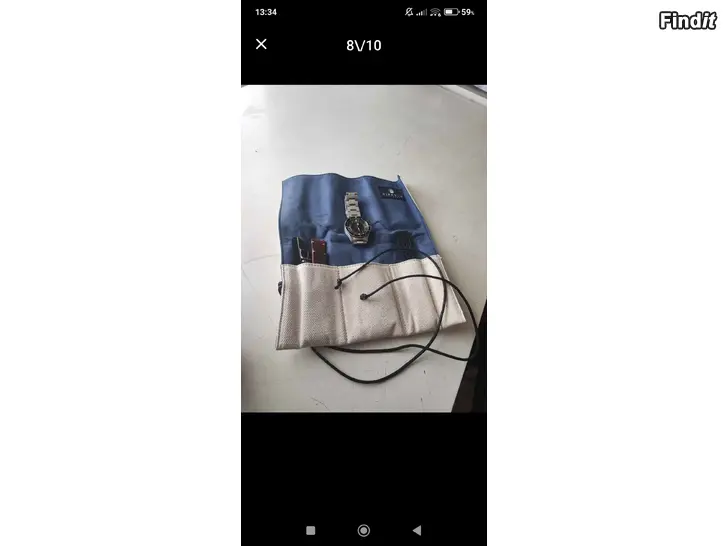Go back using the system back button
Viewport: 728px width, 546px height.
click(x=417, y=530)
